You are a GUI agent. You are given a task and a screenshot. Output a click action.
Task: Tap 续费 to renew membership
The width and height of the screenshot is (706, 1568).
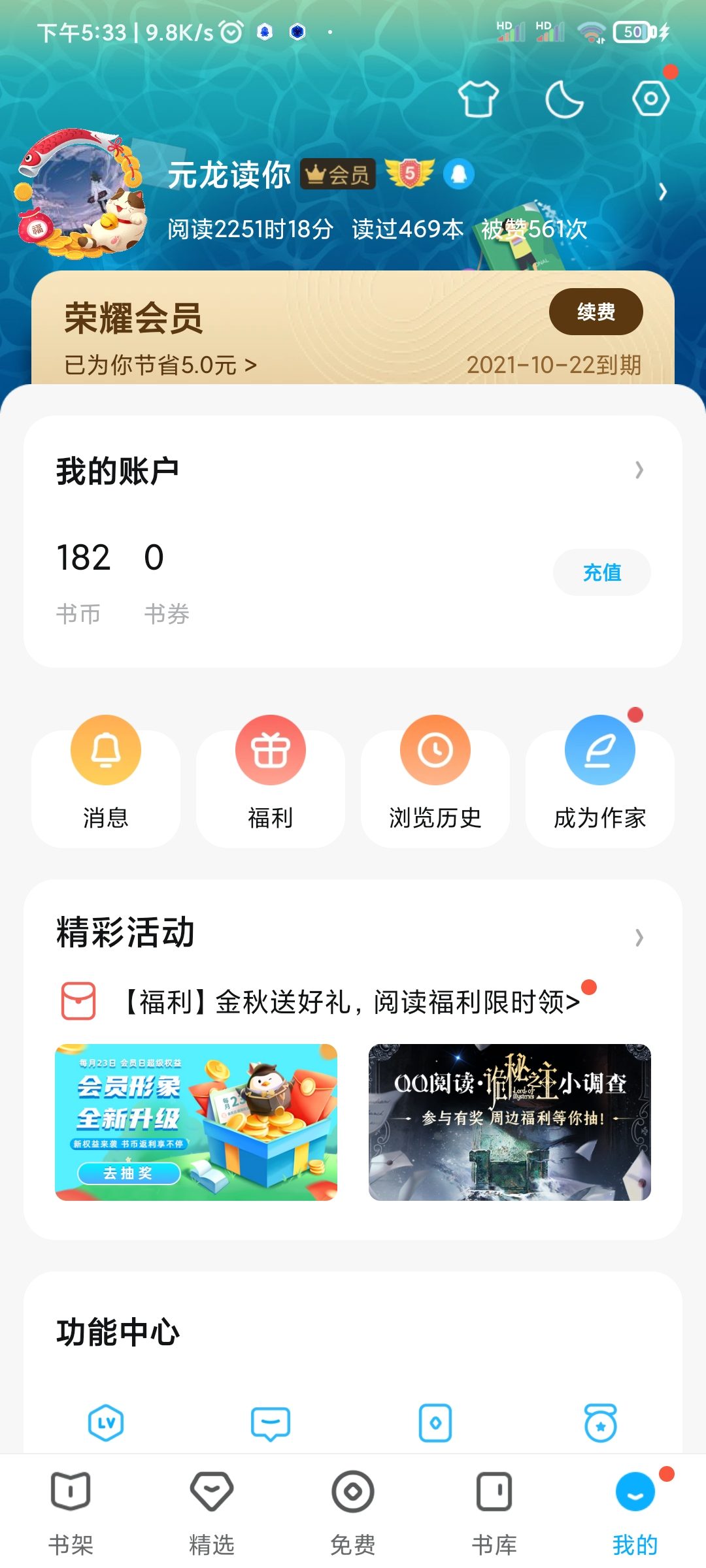[x=596, y=312]
